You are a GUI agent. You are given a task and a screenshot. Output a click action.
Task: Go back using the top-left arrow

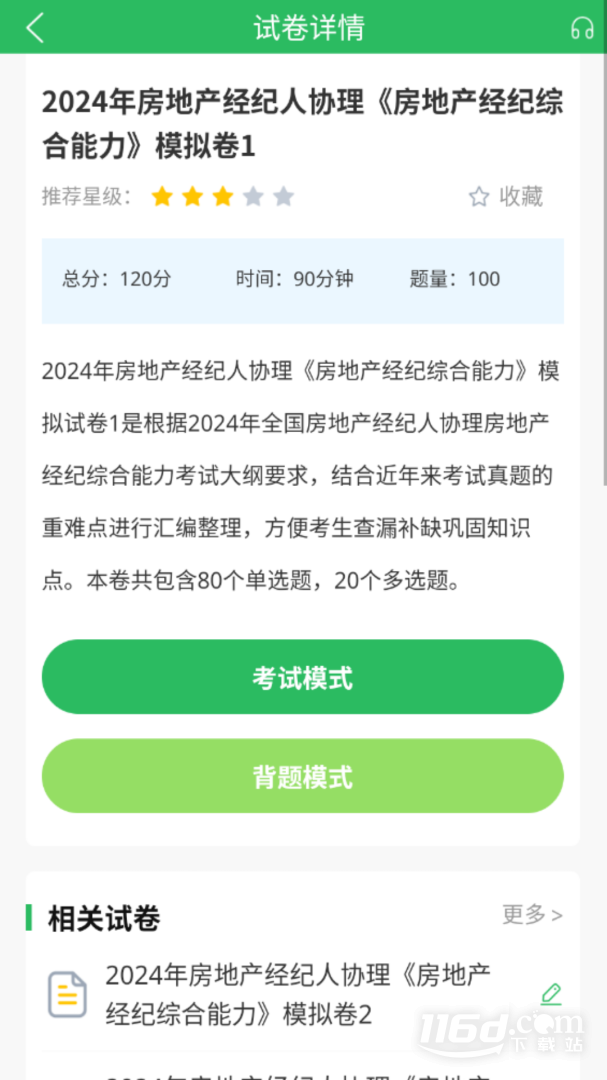(34, 28)
